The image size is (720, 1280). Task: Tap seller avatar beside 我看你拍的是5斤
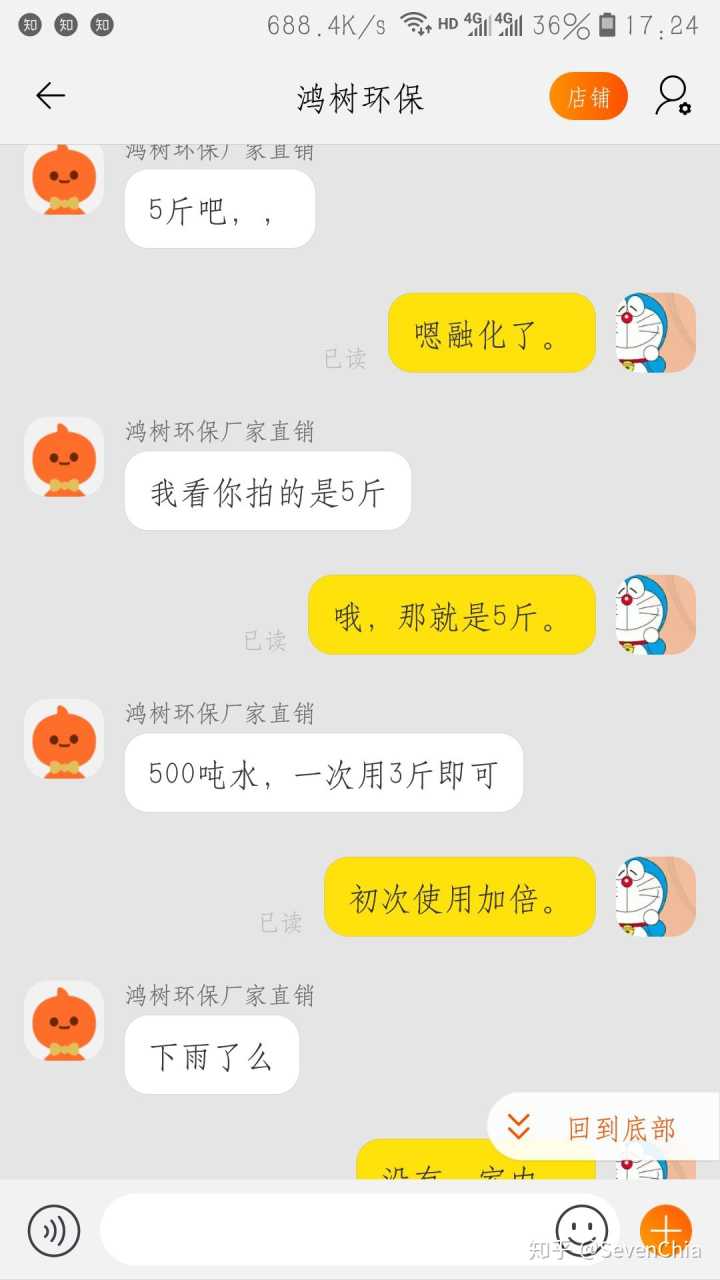(x=64, y=457)
